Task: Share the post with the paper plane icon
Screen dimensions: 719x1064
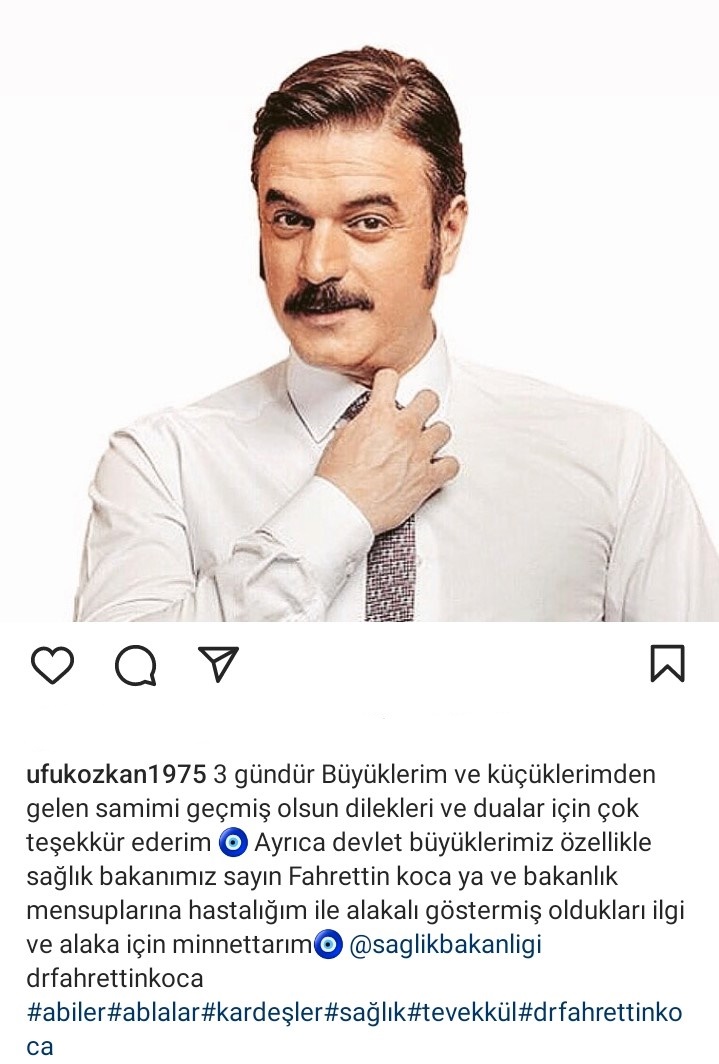Action: tap(217, 664)
